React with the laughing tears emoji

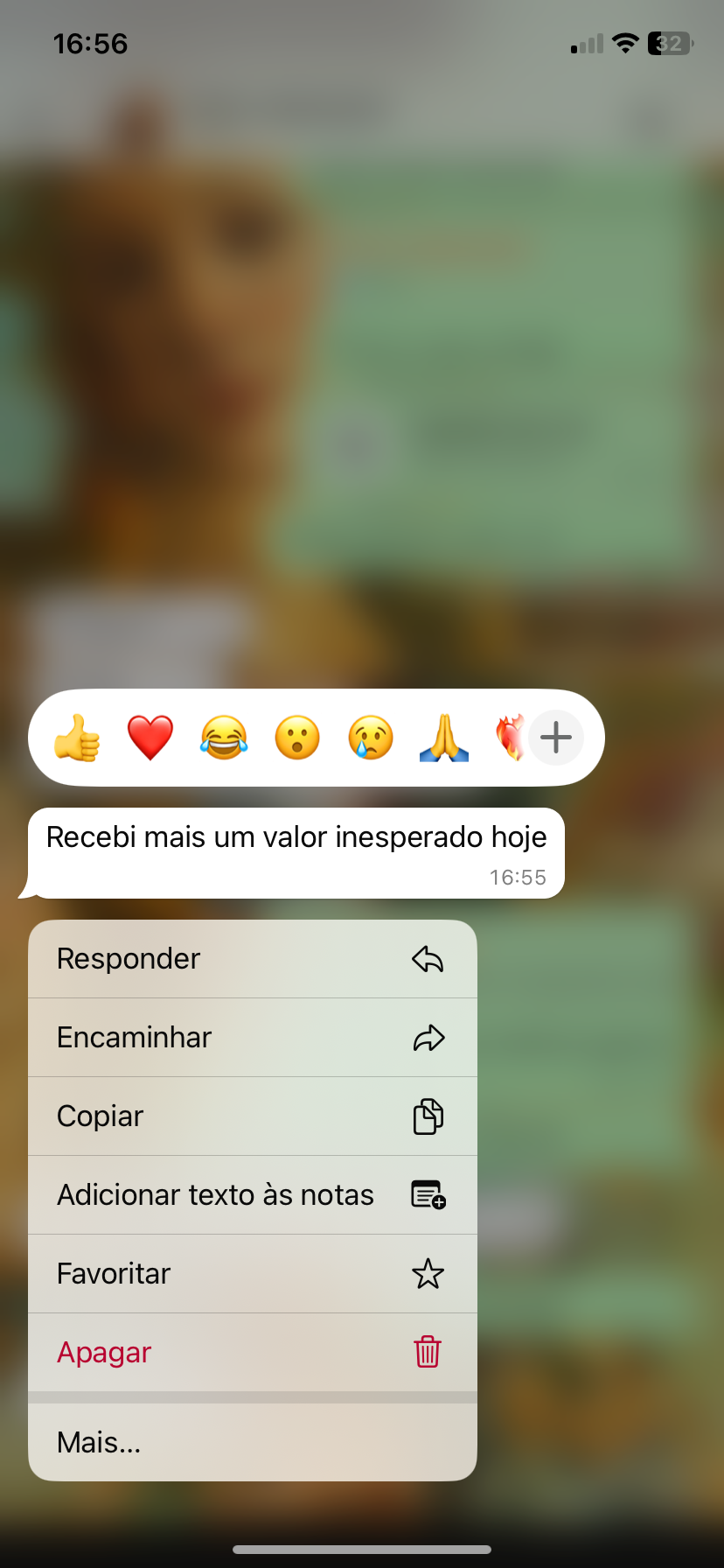point(224,738)
